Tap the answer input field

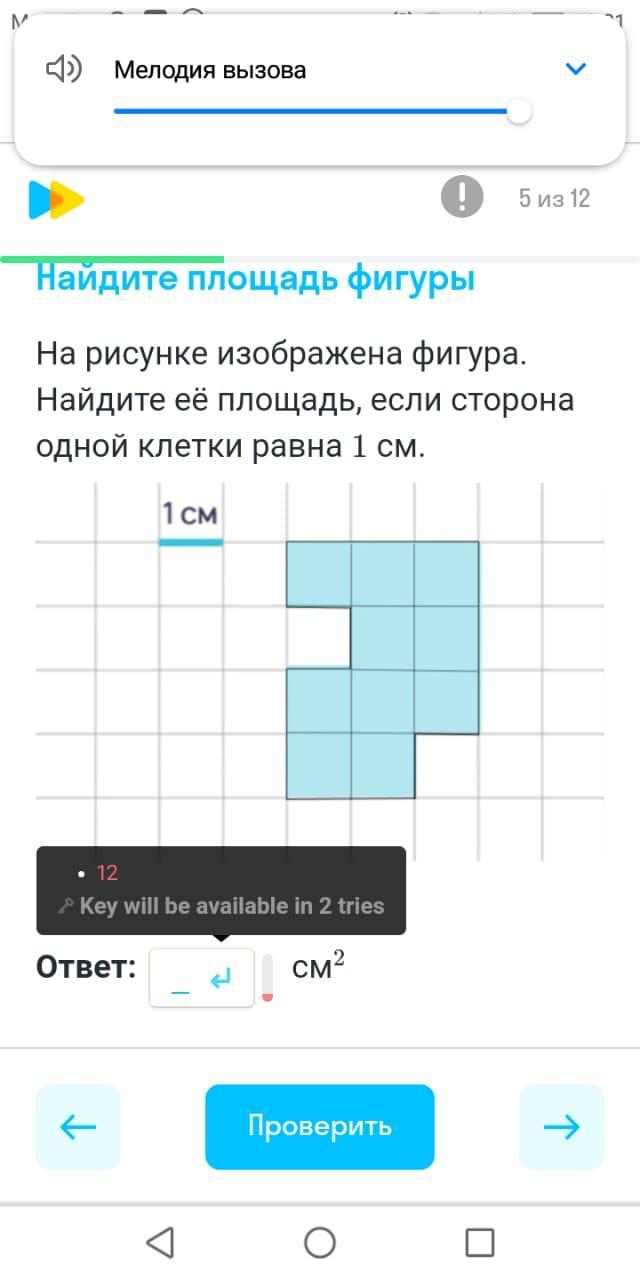(x=200, y=978)
